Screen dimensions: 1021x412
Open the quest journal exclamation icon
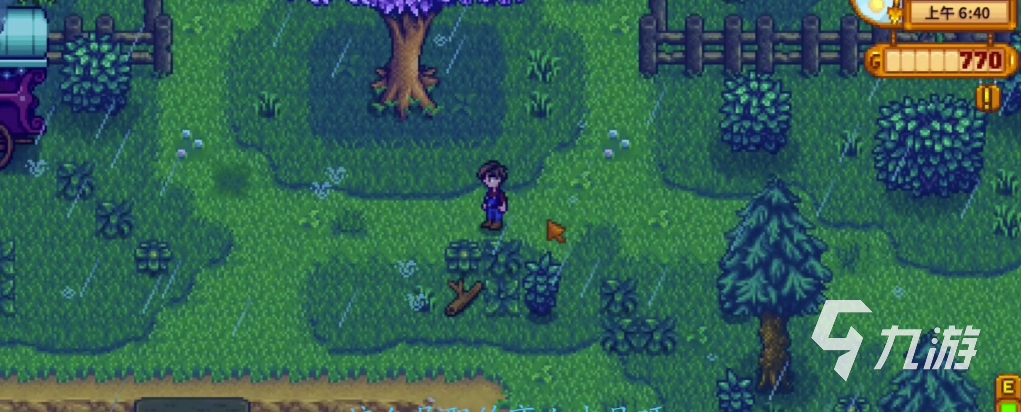[x=988, y=97]
